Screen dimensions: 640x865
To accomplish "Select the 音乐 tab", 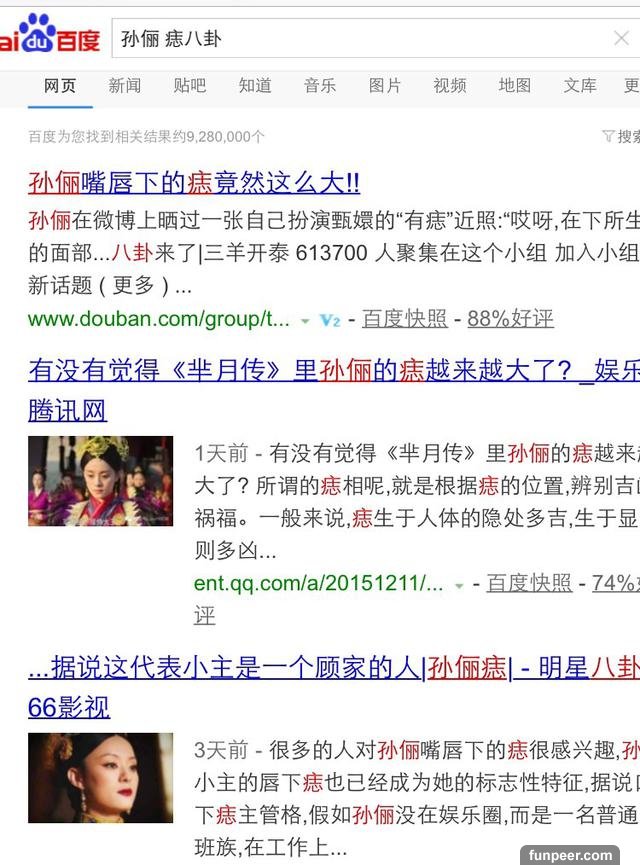I will pos(320,86).
